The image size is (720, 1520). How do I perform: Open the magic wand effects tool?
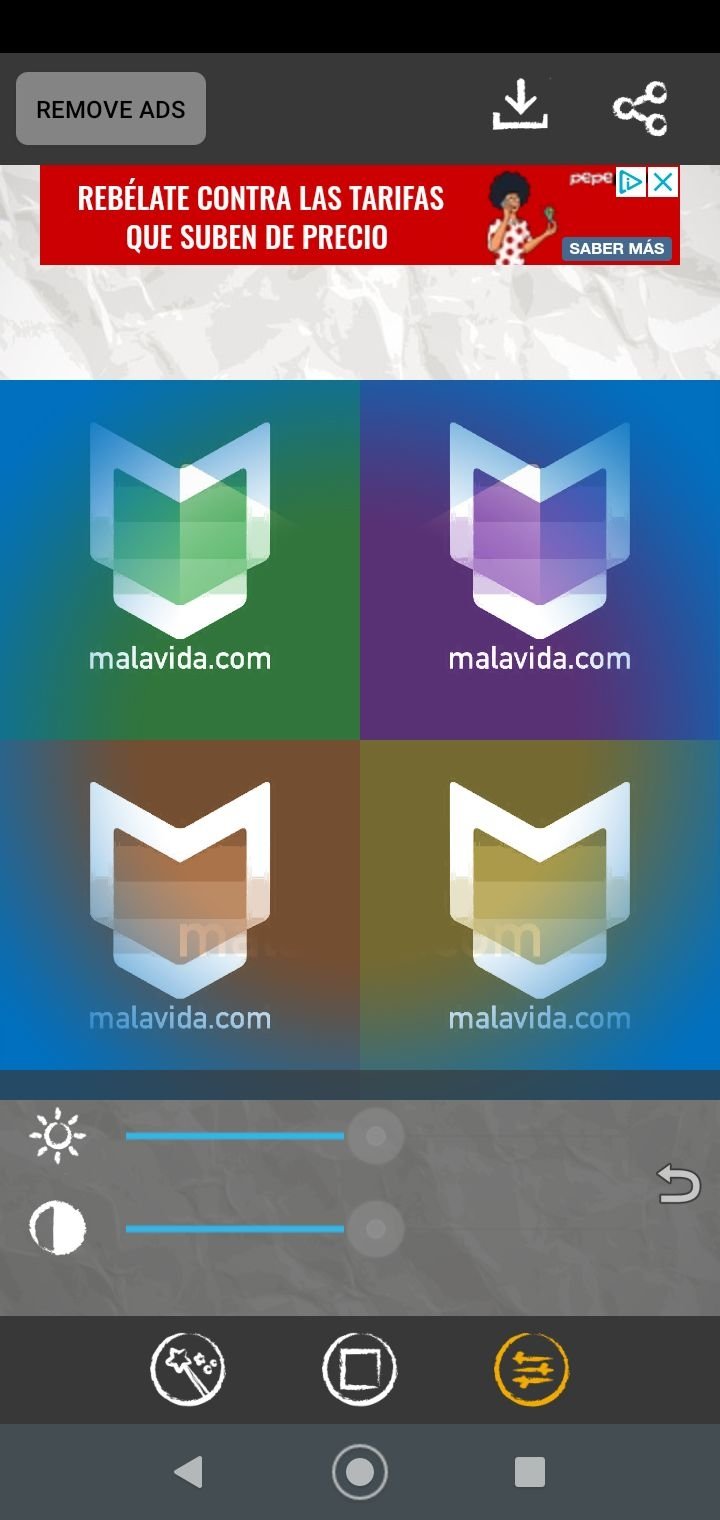click(x=188, y=1369)
